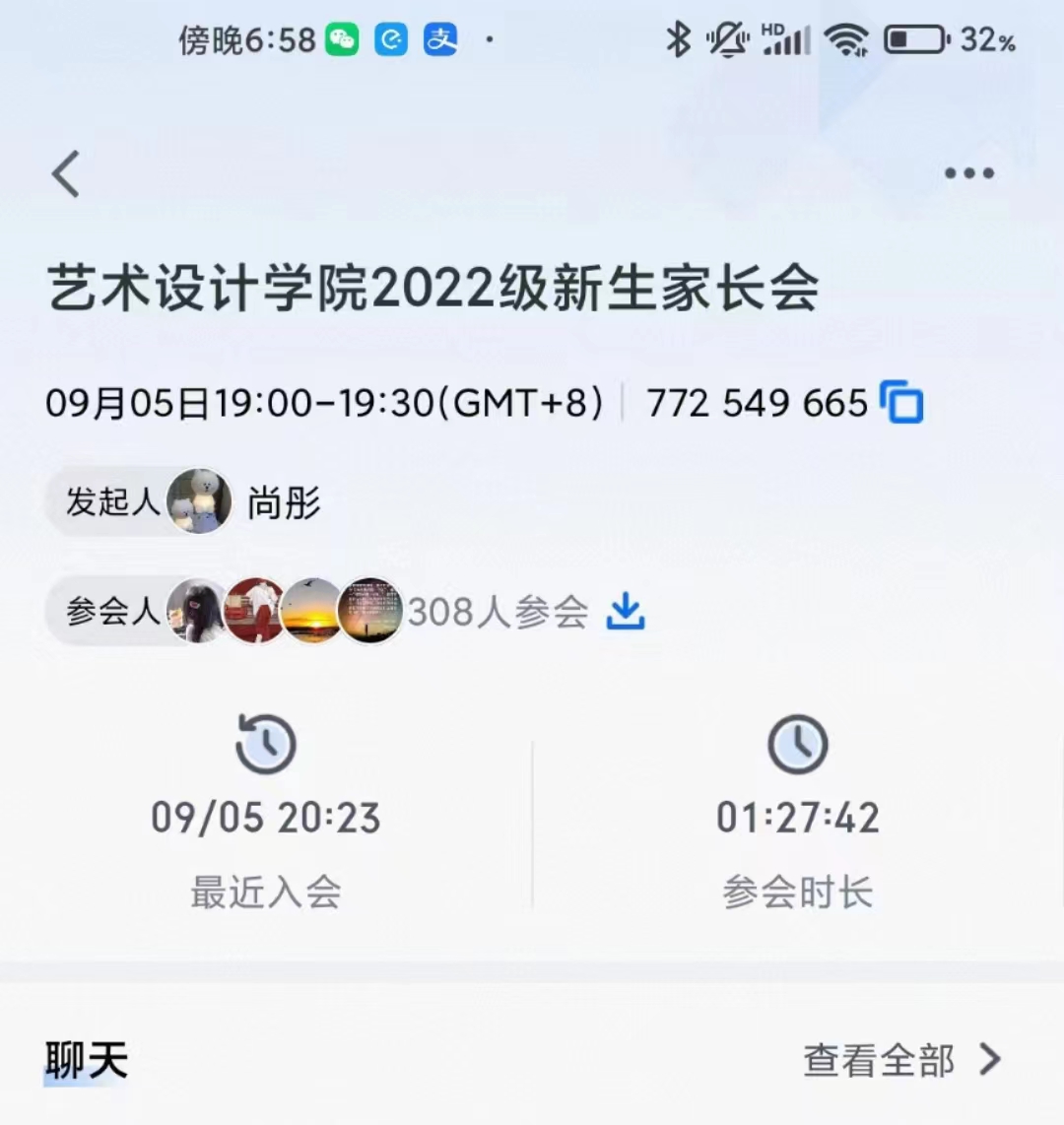Download the 308-attendee participant list
The height and width of the screenshot is (1125, 1064).
625,612
